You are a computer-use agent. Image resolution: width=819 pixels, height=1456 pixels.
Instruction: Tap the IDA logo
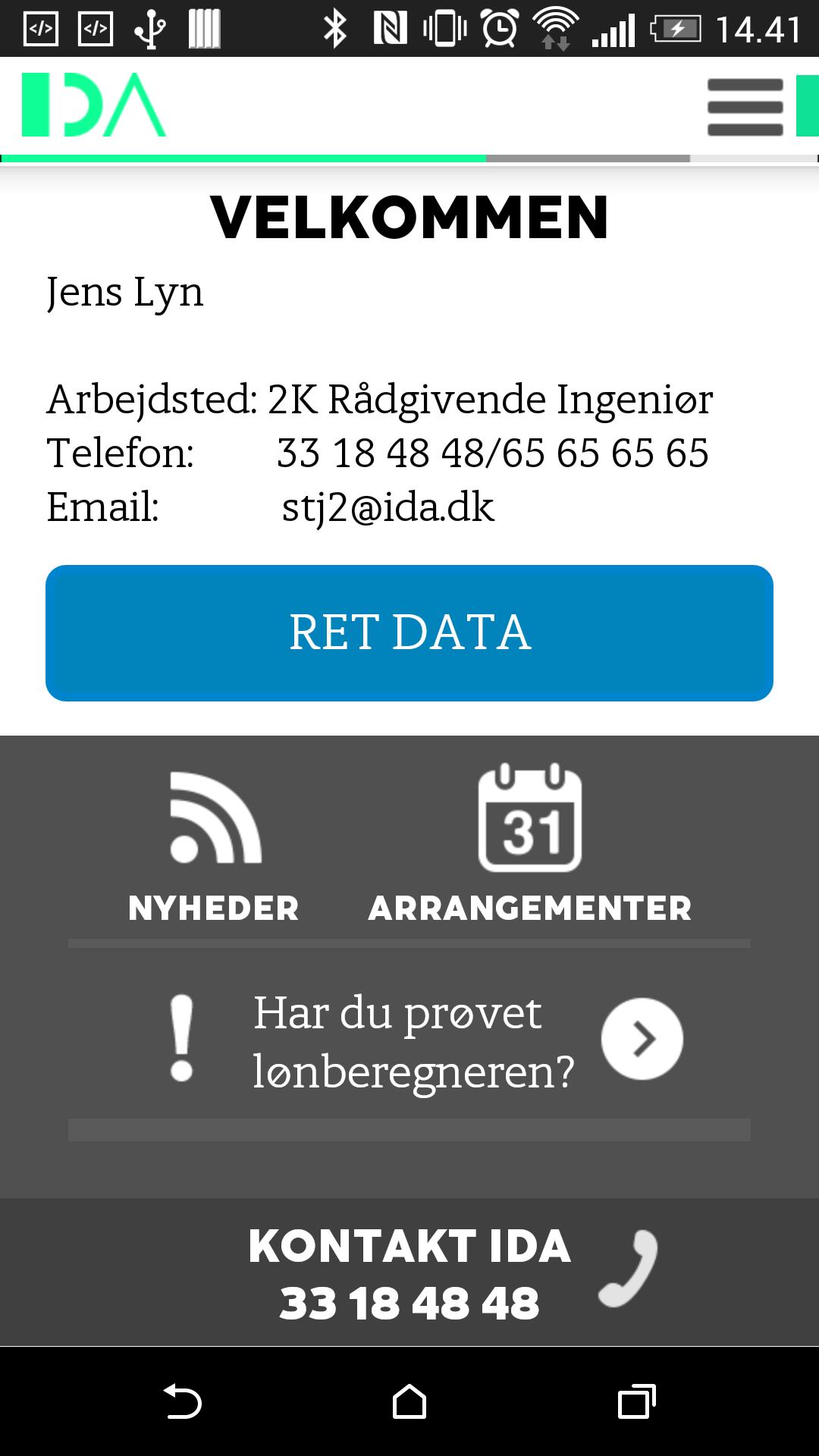(94, 105)
